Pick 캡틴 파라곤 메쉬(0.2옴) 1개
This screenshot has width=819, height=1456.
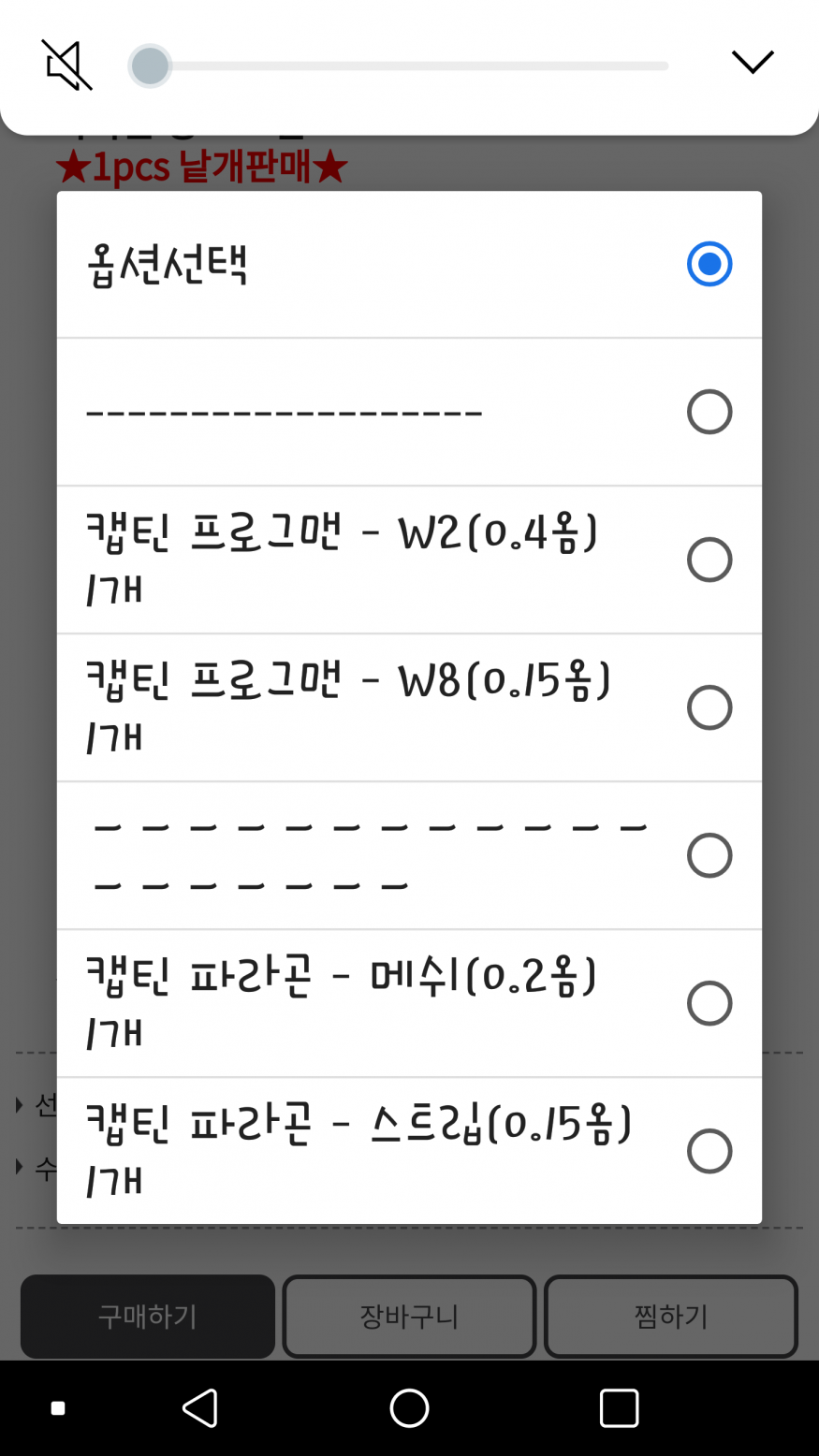tap(409, 1003)
